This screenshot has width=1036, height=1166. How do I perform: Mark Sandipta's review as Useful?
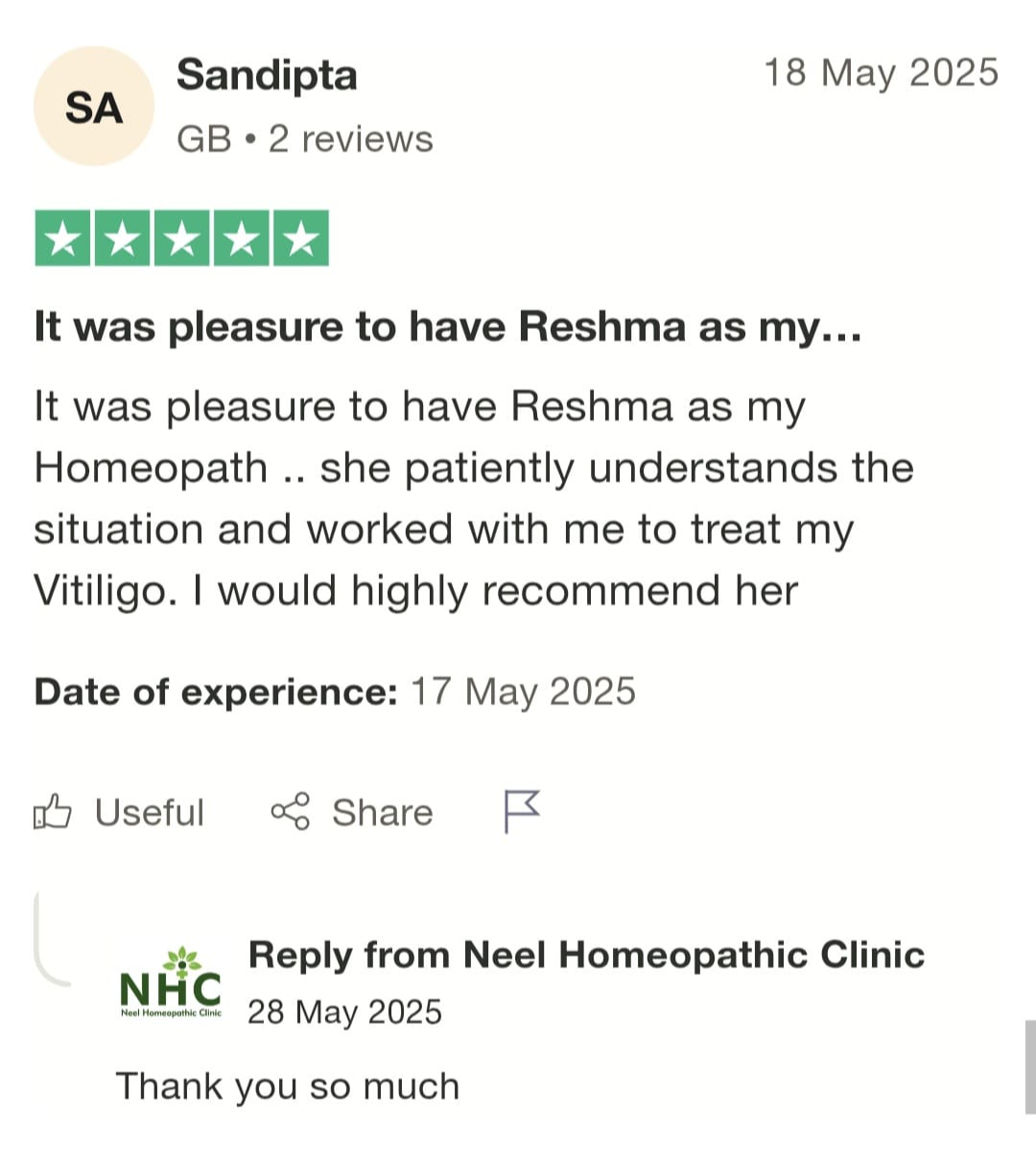(119, 813)
